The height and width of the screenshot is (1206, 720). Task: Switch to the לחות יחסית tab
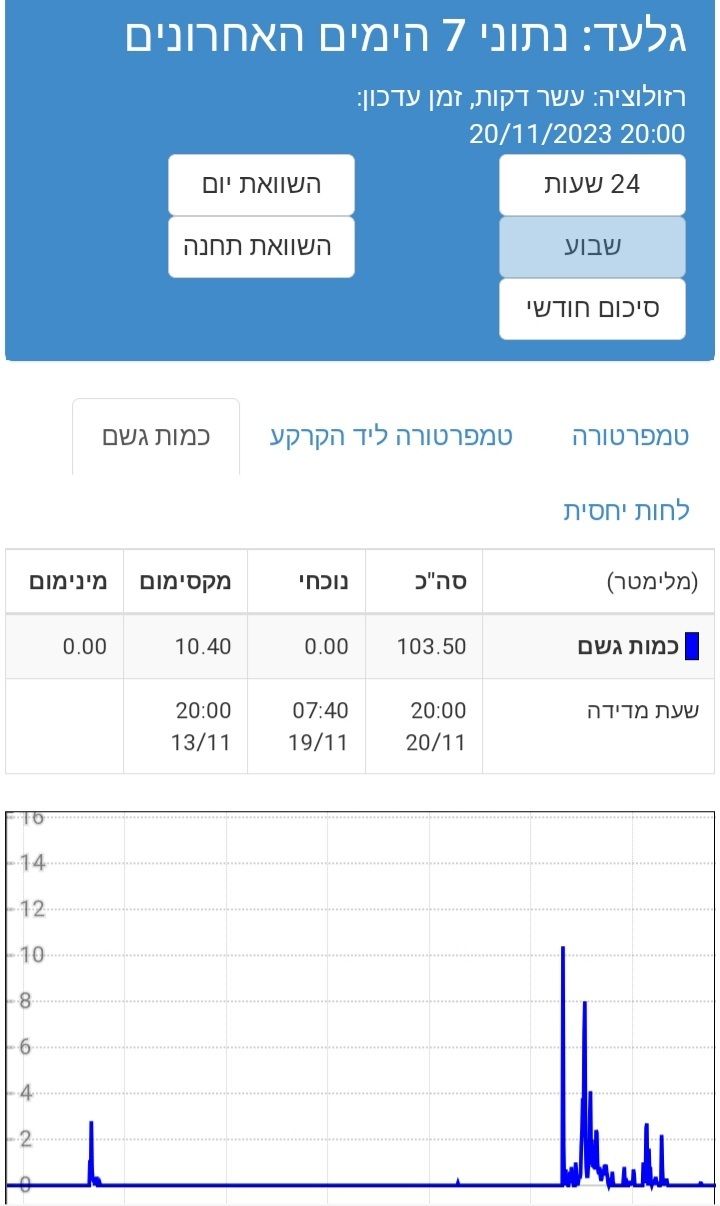tap(626, 511)
